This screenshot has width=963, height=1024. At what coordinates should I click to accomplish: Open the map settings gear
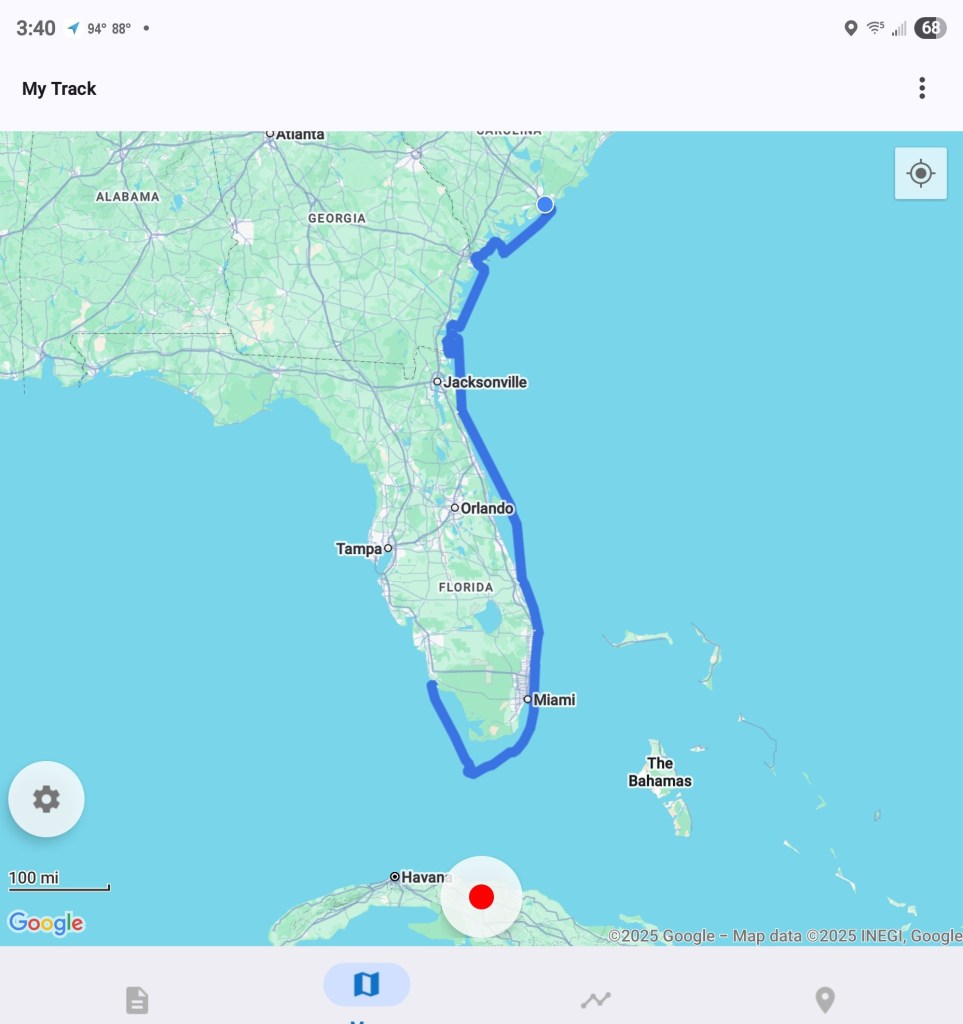click(46, 799)
